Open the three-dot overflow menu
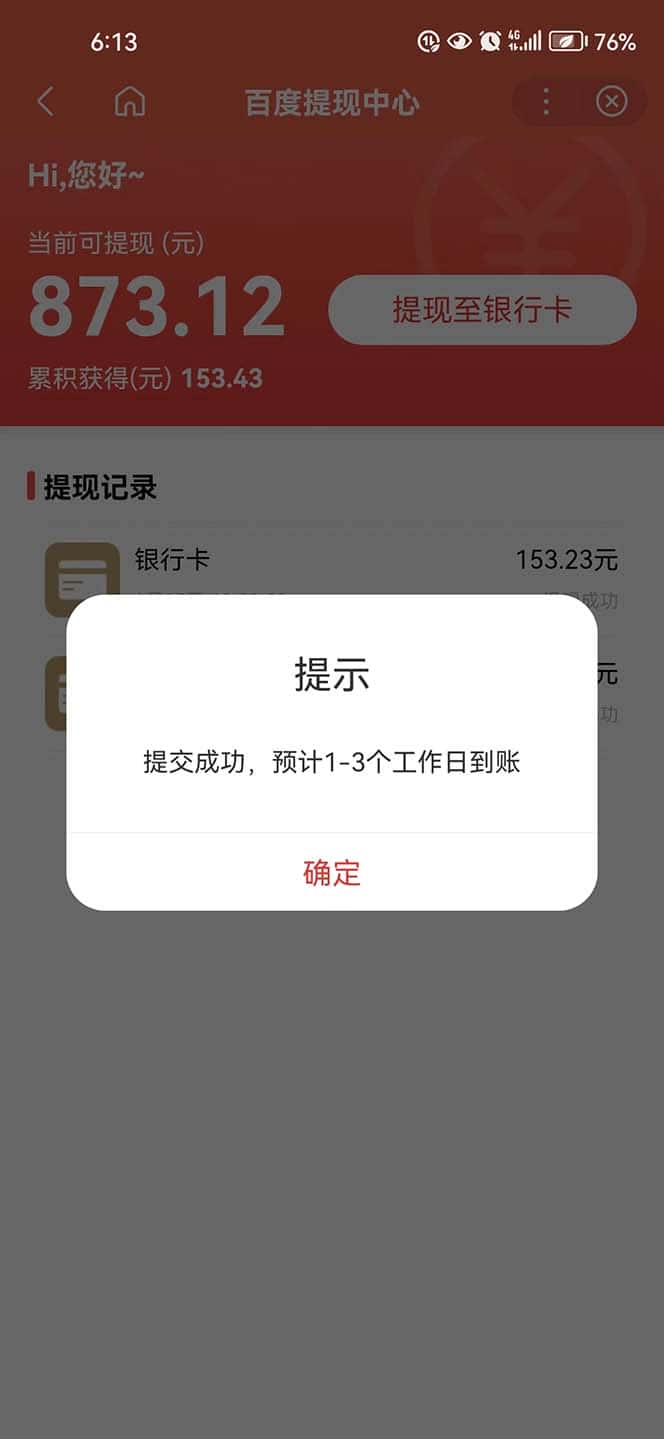 pyautogui.click(x=546, y=101)
